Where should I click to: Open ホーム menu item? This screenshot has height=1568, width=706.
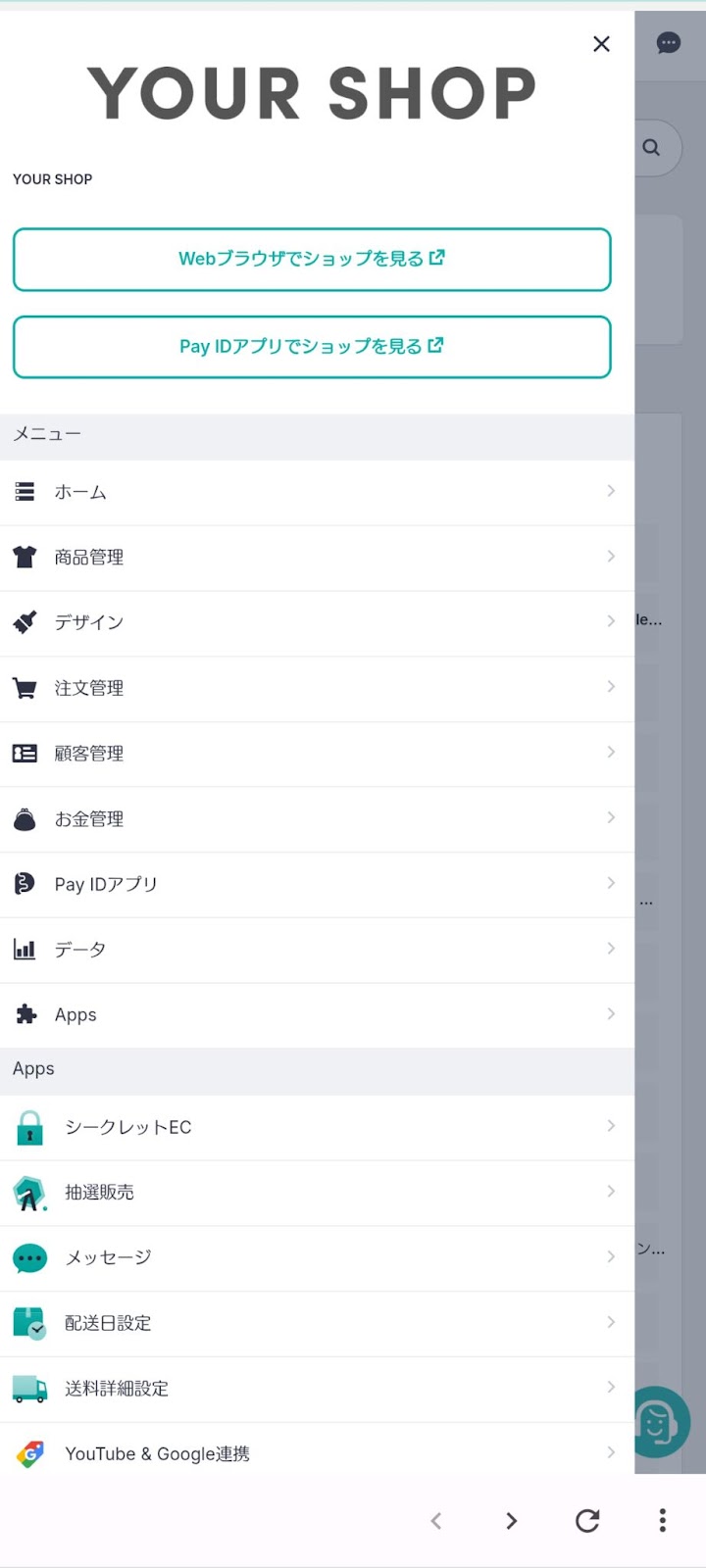(x=317, y=492)
